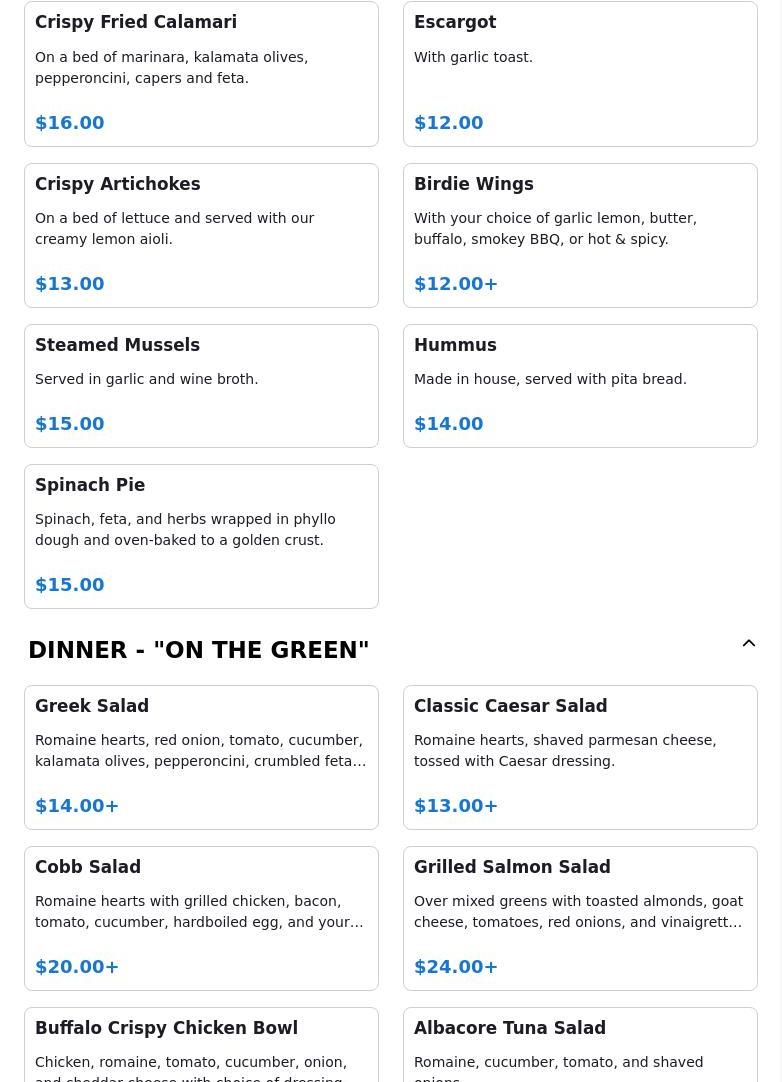This screenshot has width=782, height=1082.
Task: View the Steamed Mussels item
Action: click(201, 385)
